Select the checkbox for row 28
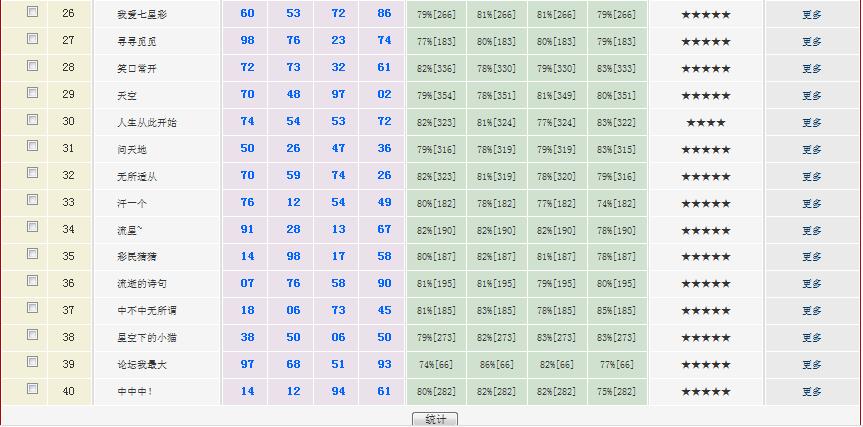863x427 pixels. coord(33,66)
